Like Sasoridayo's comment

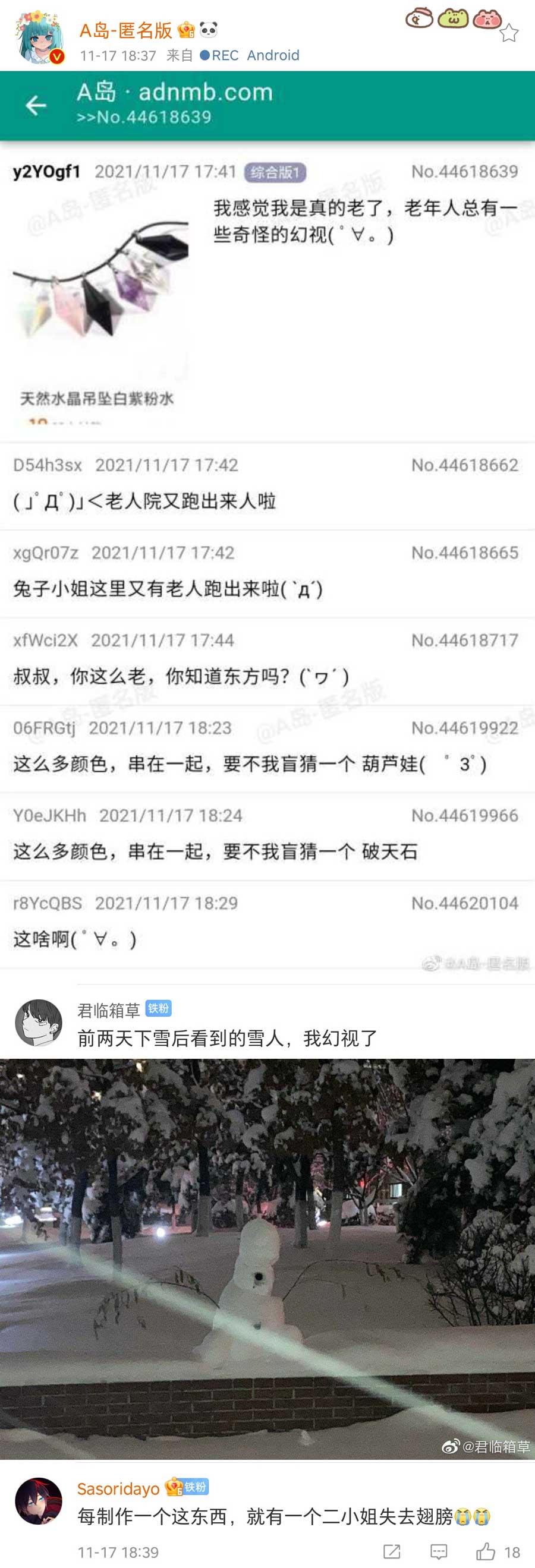coord(486,1551)
